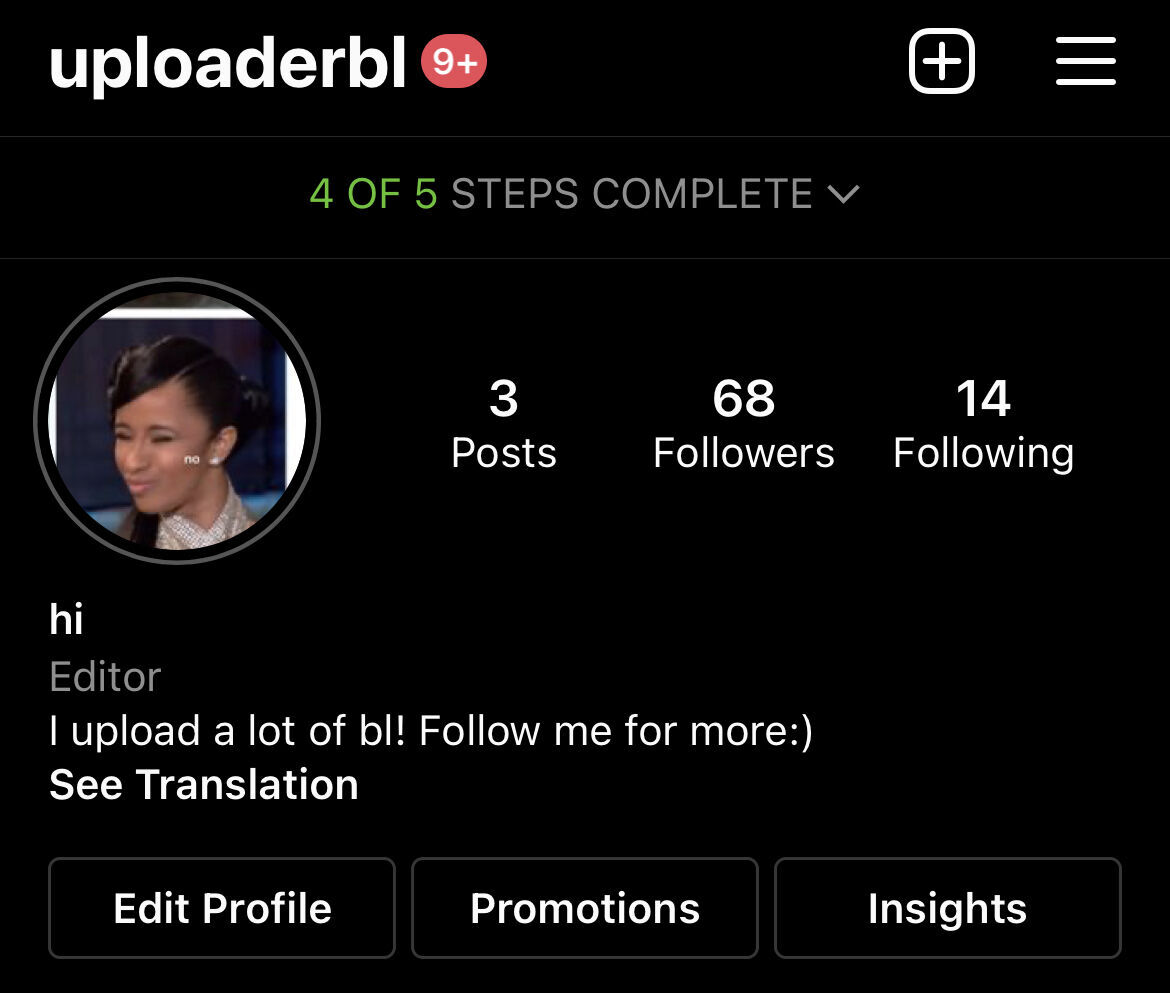Open Edit Profile

pos(222,908)
